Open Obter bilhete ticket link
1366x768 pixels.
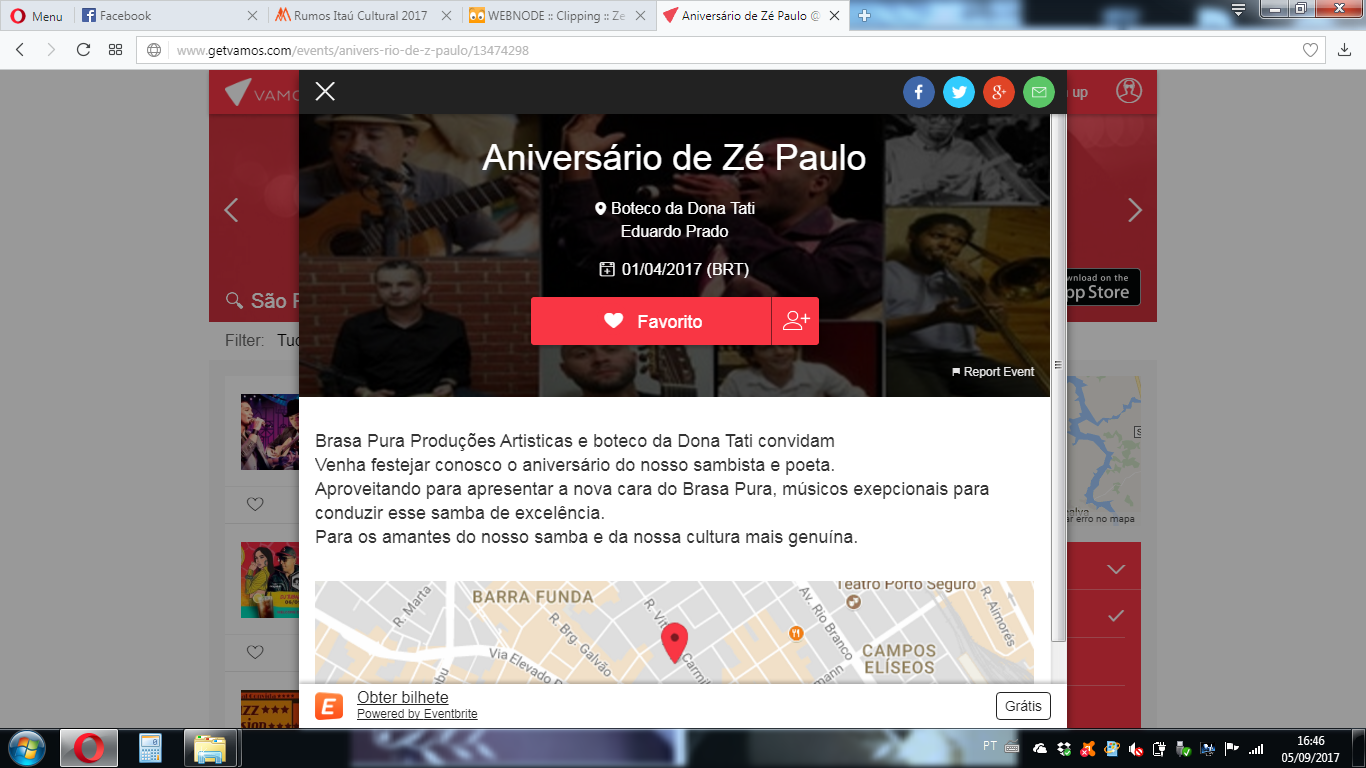[403, 697]
